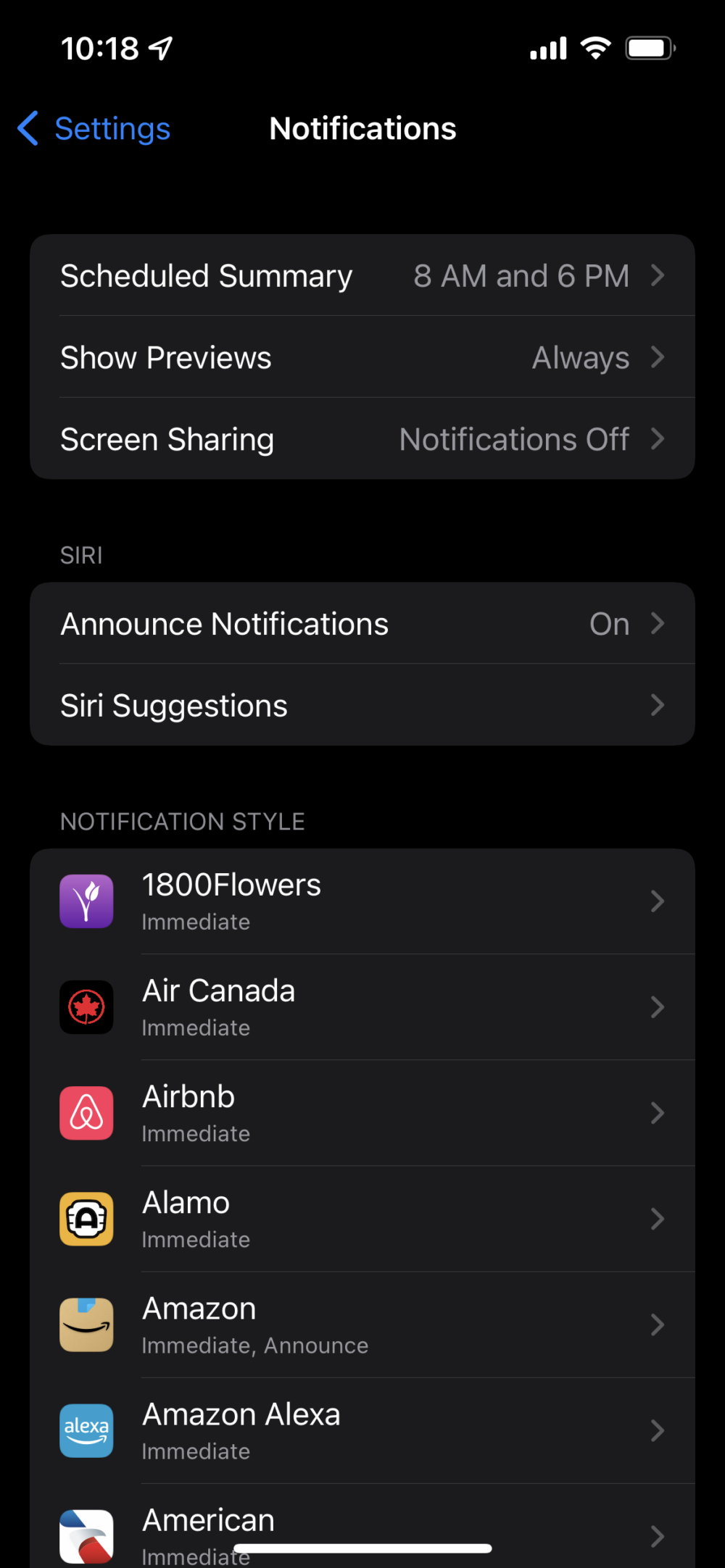
Task: Tap the battery indicator
Action: 649,48
